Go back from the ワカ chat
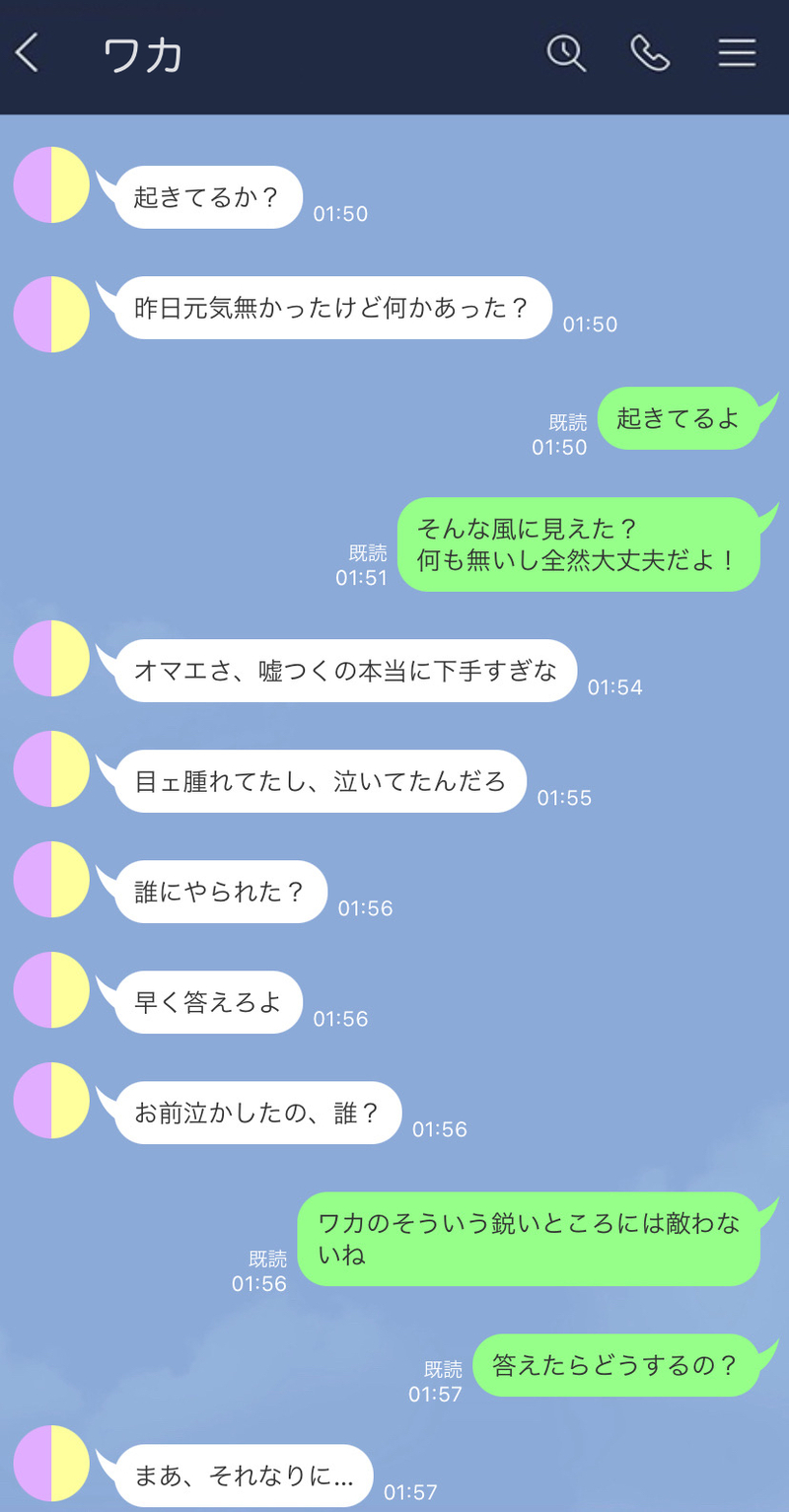Screen dimensions: 789x1512 29,53
